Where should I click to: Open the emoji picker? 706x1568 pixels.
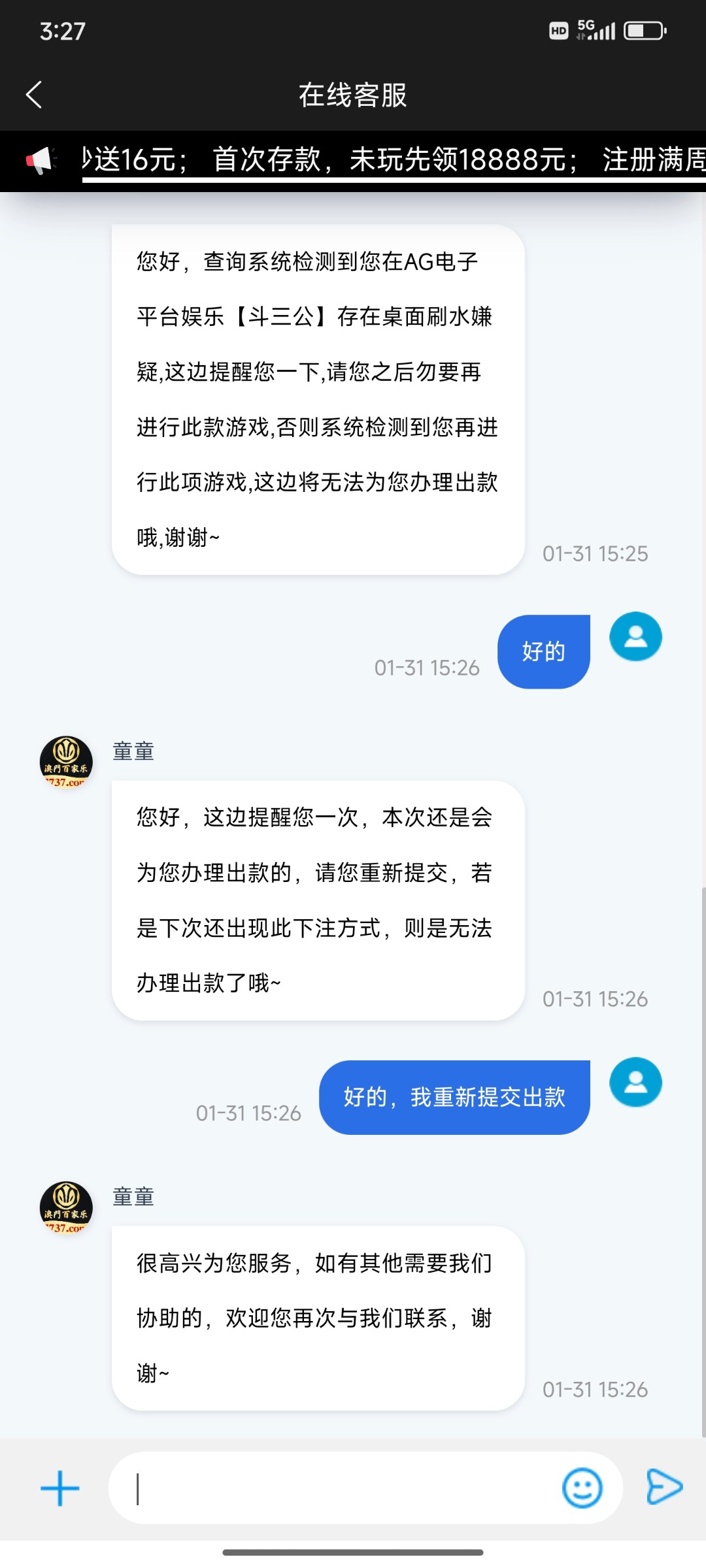point(582,1488)
